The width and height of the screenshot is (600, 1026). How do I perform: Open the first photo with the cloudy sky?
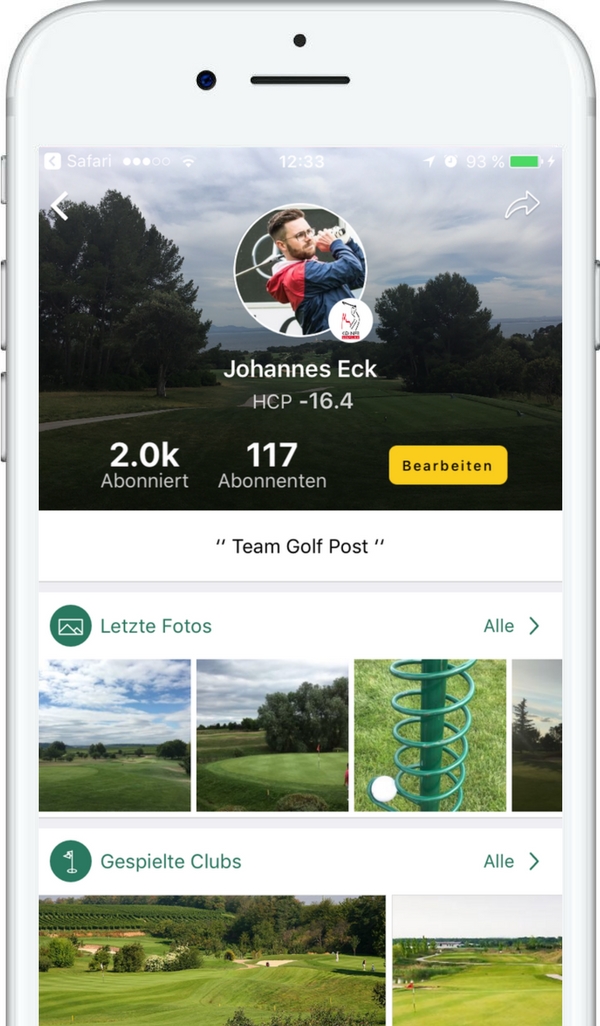[x=115, y=735]
